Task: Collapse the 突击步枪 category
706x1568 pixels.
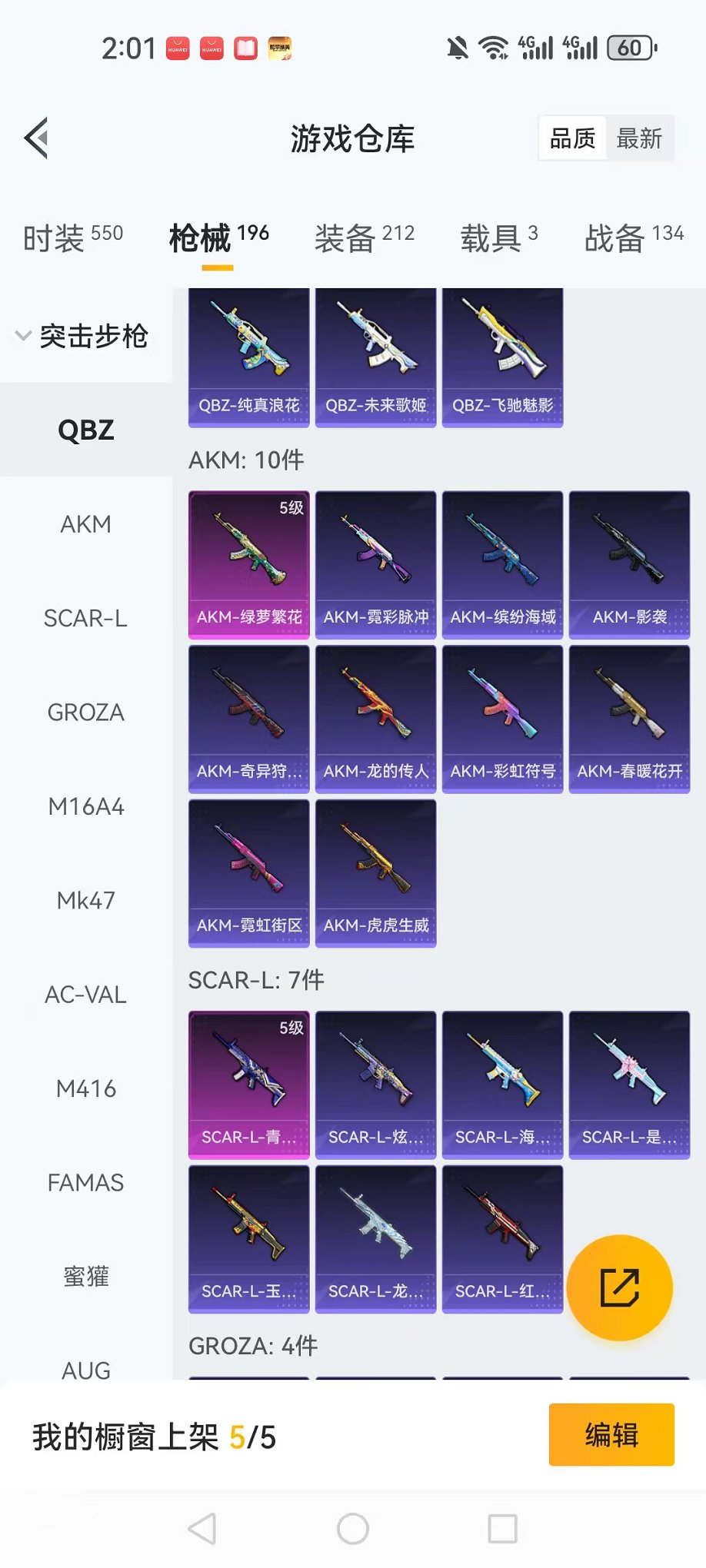Action: point(82,336)
